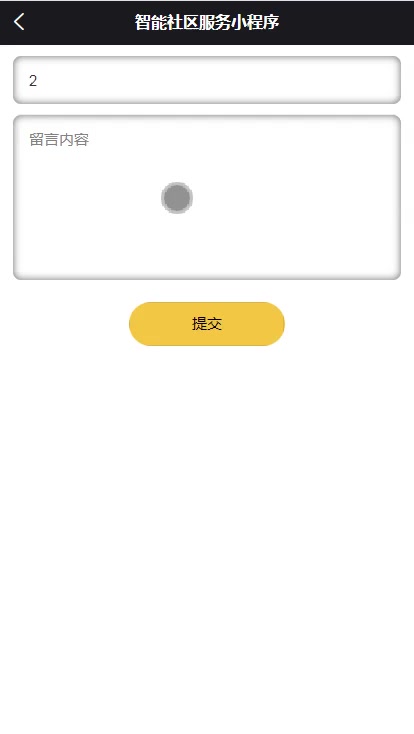Screen dimensions: 414x734
Task: Tap the 留言内容 message text area
Action: 207,198
